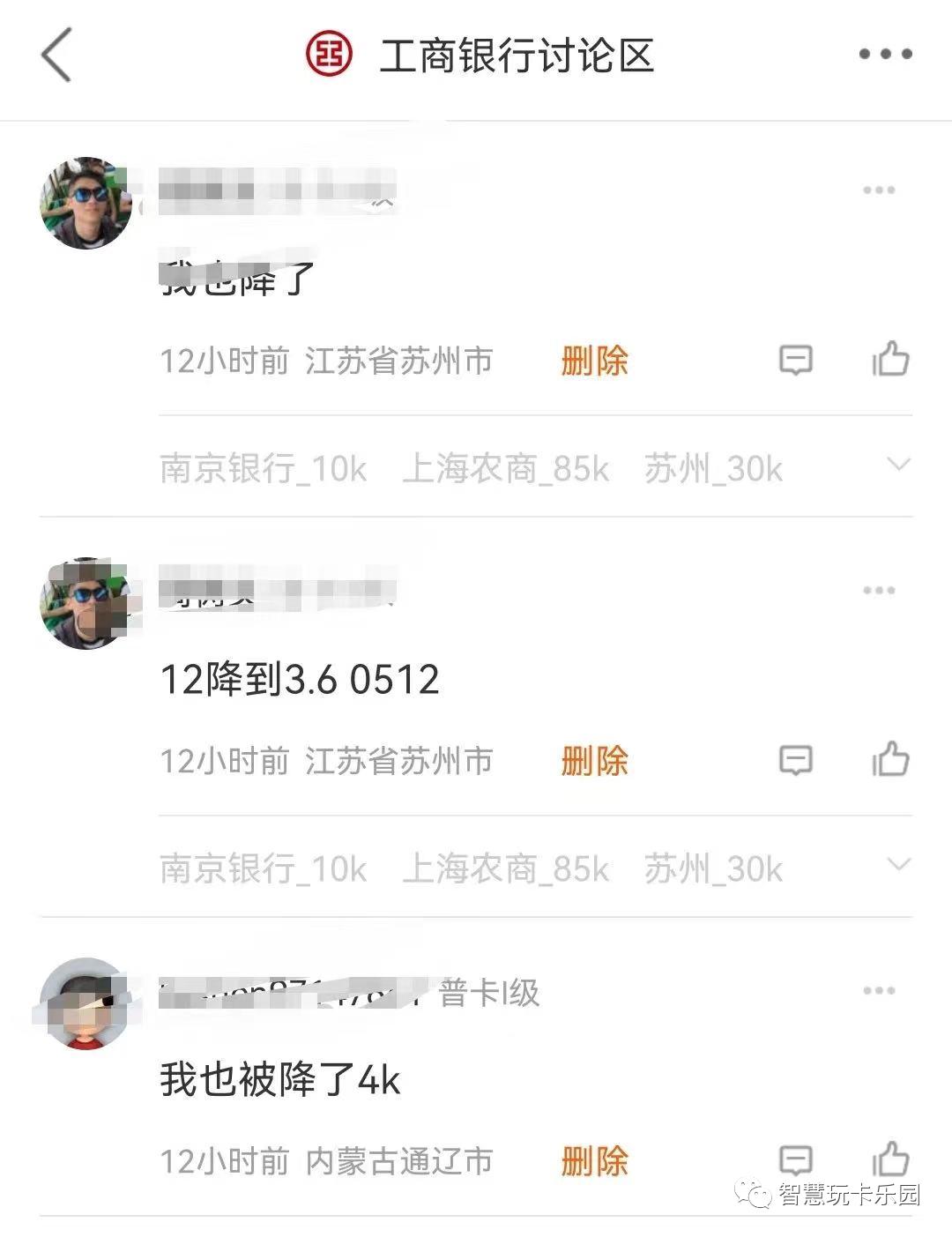952x1237 pixels.
Task: Tap the 删除 link on the second comment
Action: (594, 761)
